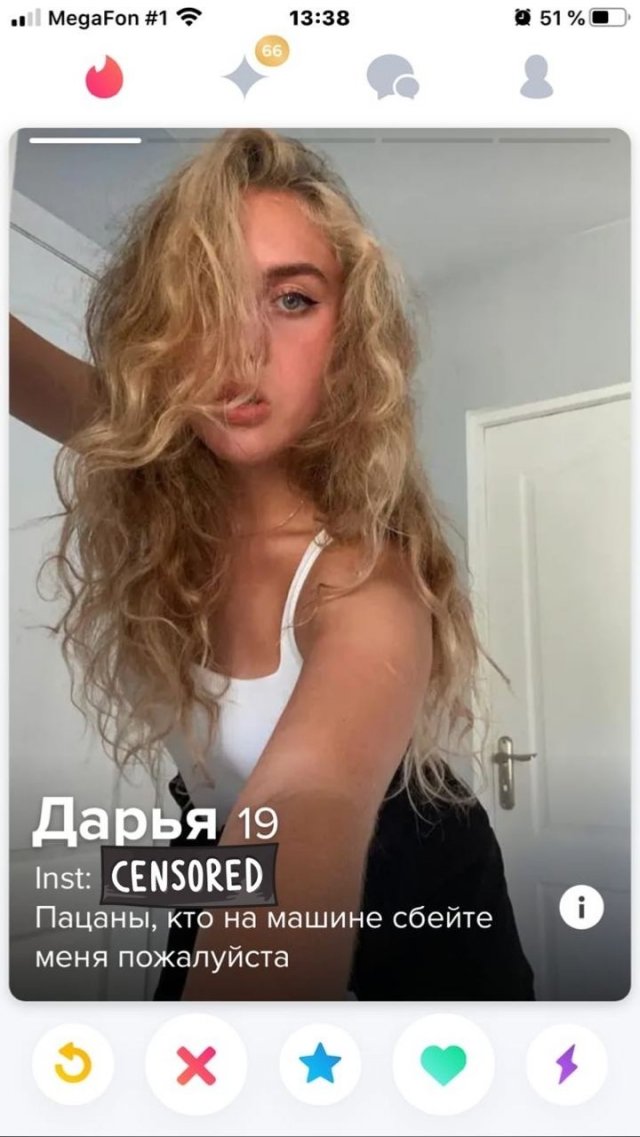Open the Gold likes sparkle tab

coord(246,76)
